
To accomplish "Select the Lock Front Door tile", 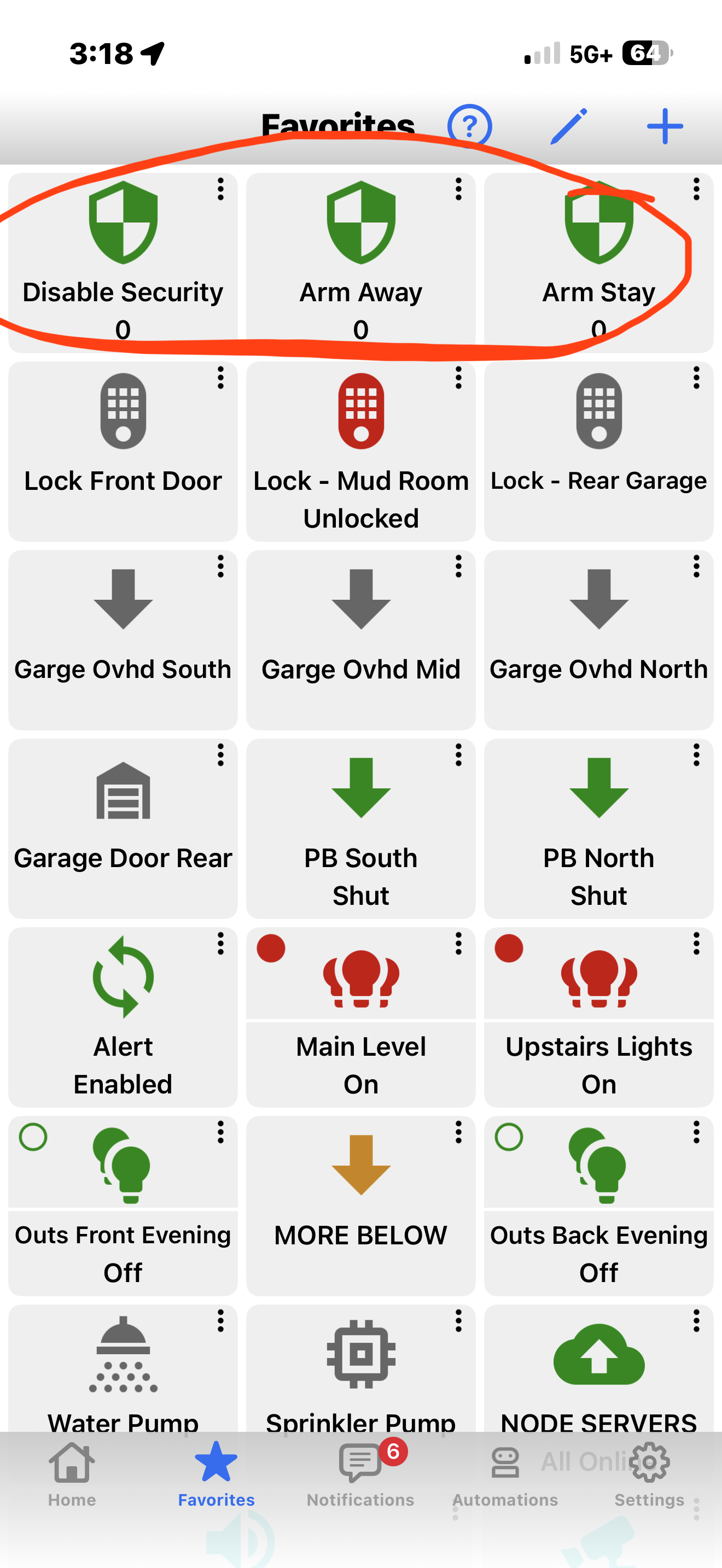I will click(123, 450).
